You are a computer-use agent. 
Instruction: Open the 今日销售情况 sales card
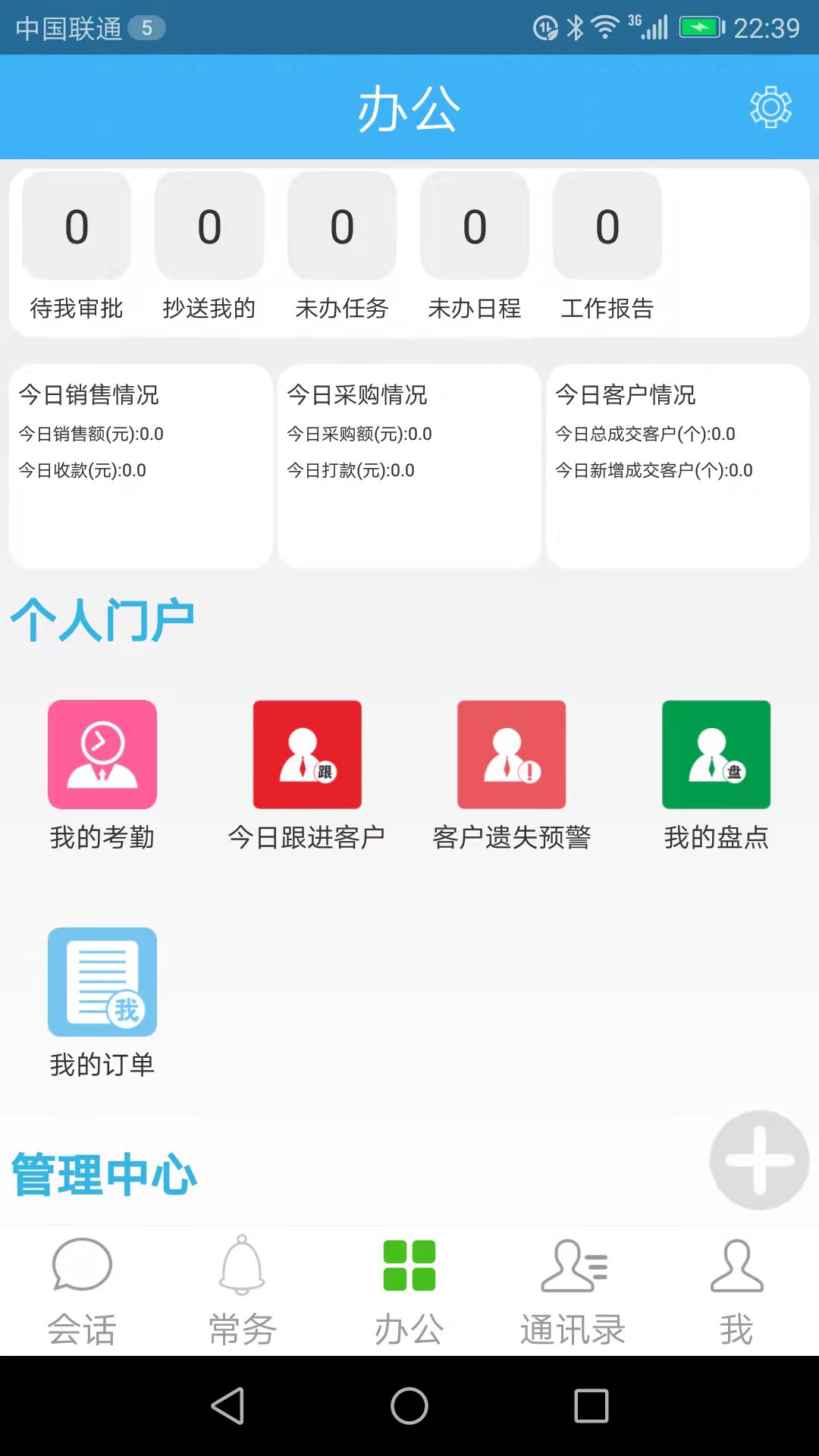click(x=140, y=464)
